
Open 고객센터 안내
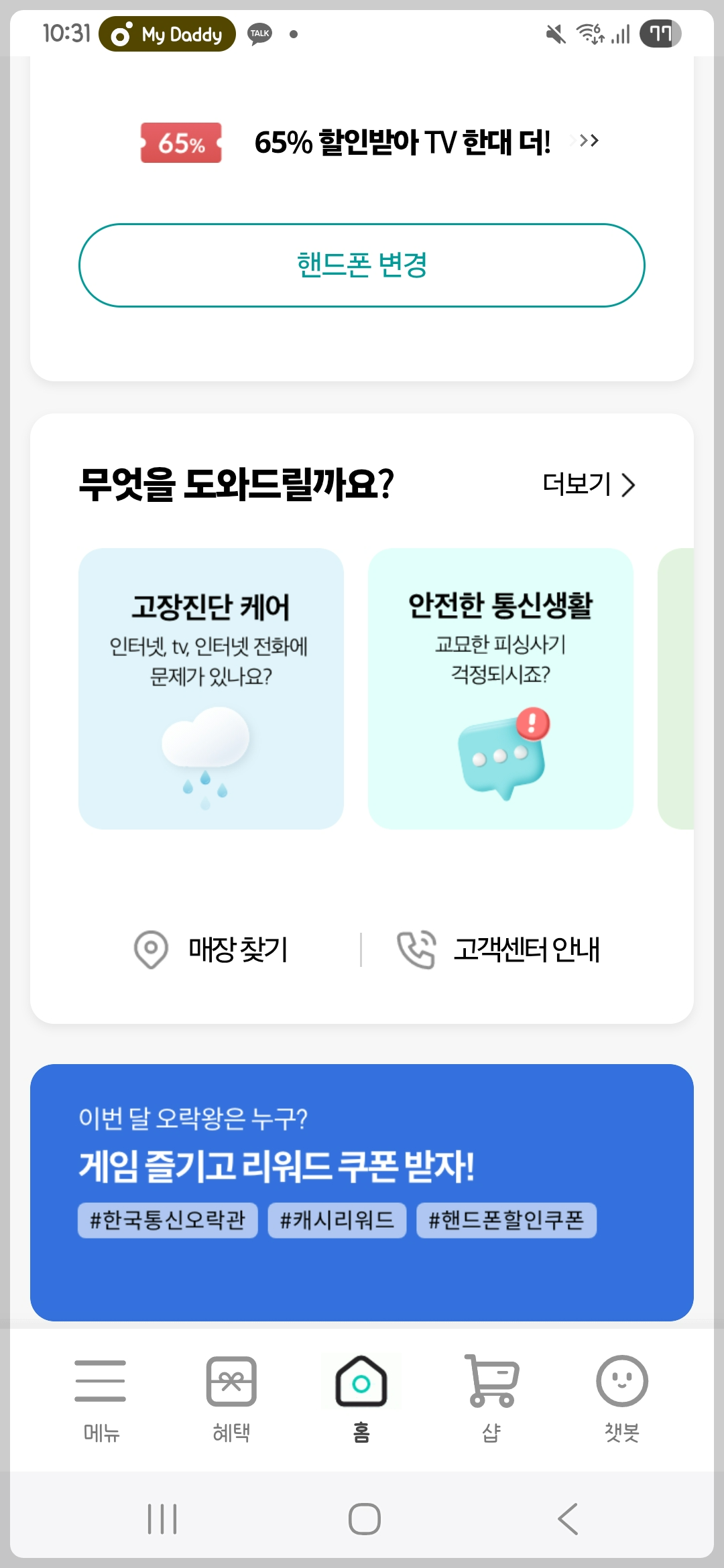pos(498,950)
